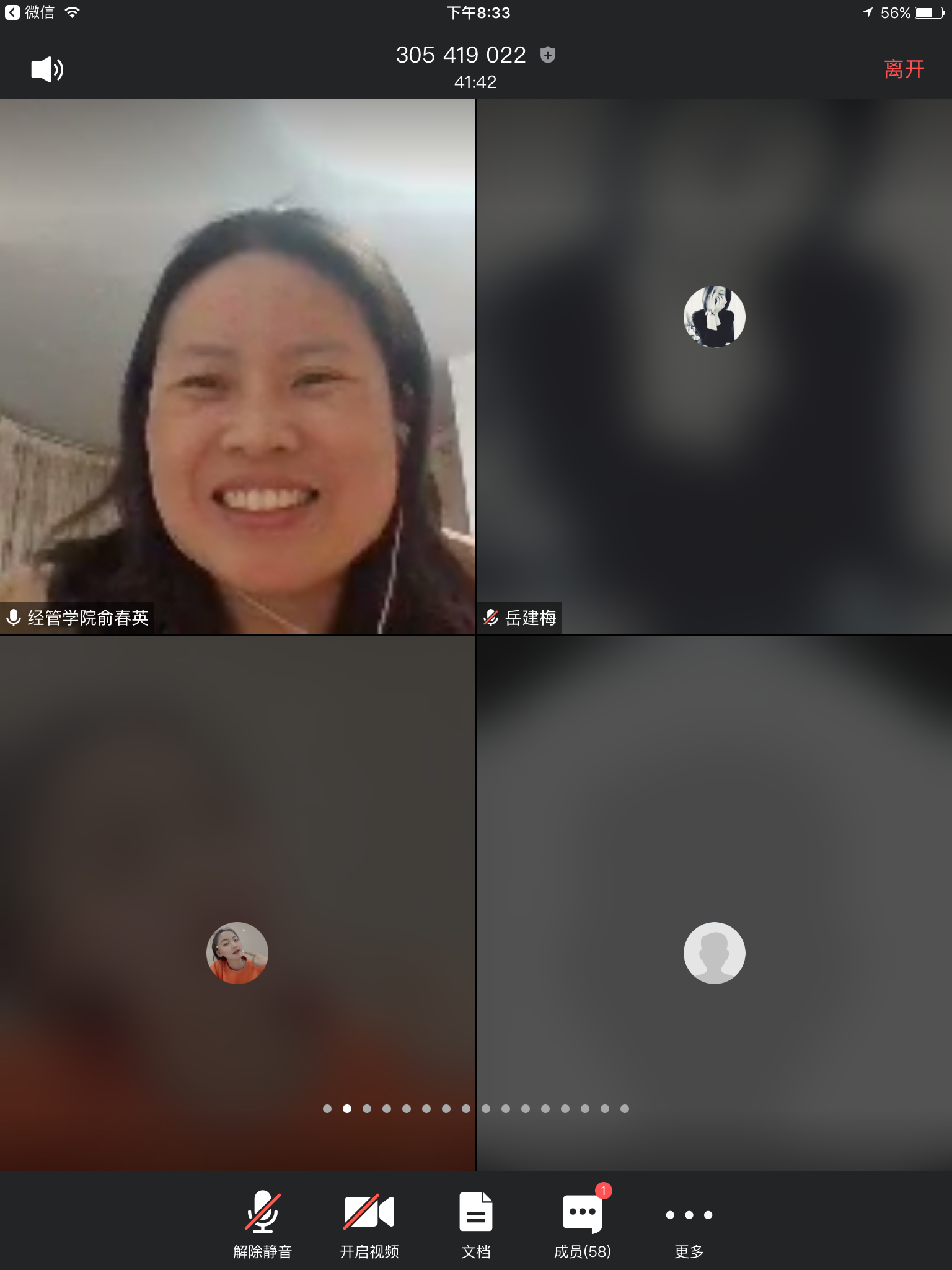Turn on camera with 开启视频
This screenshot has width=952, height=1270.
tap(369, 1223)
